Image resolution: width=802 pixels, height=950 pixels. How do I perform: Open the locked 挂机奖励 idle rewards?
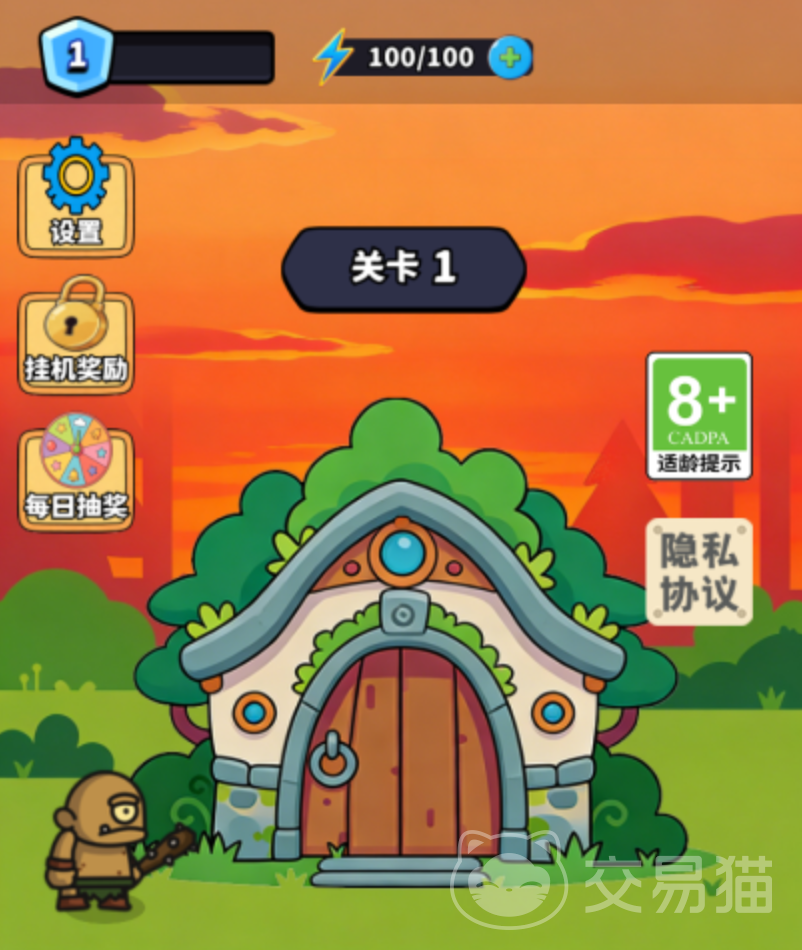point(76,336)
